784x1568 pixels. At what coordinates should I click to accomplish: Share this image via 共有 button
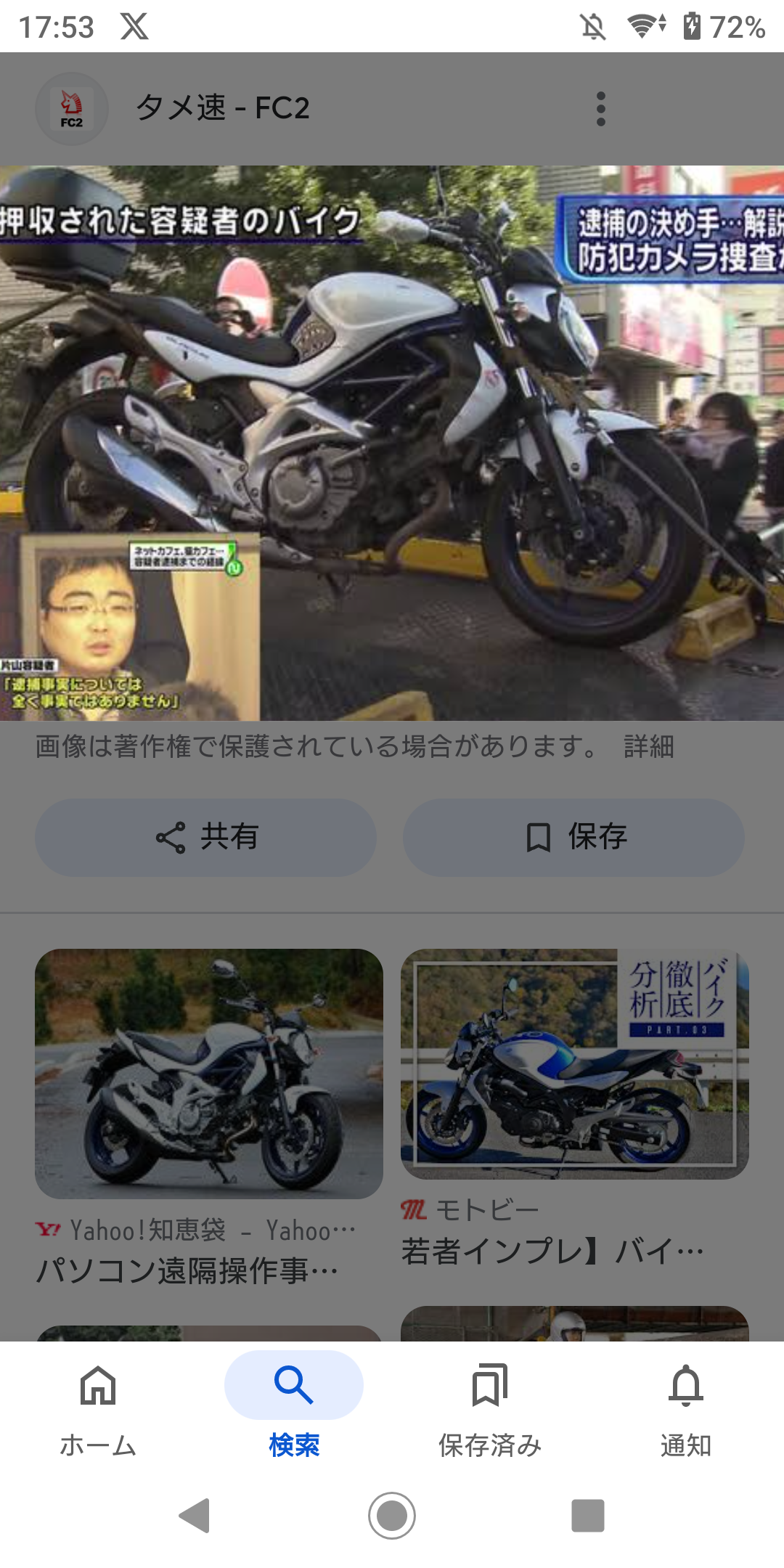coord(206,837)
